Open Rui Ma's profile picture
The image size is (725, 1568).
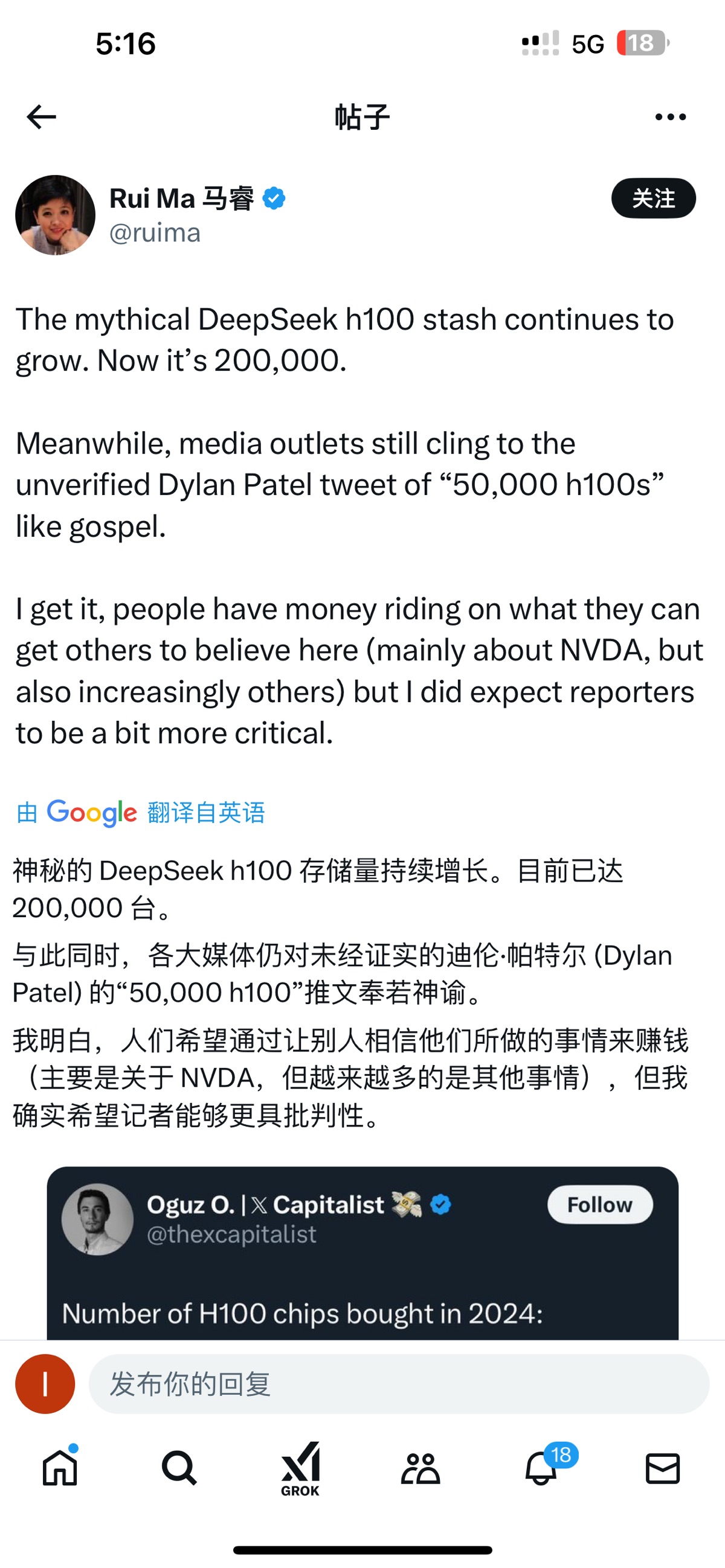coord(55,215)
